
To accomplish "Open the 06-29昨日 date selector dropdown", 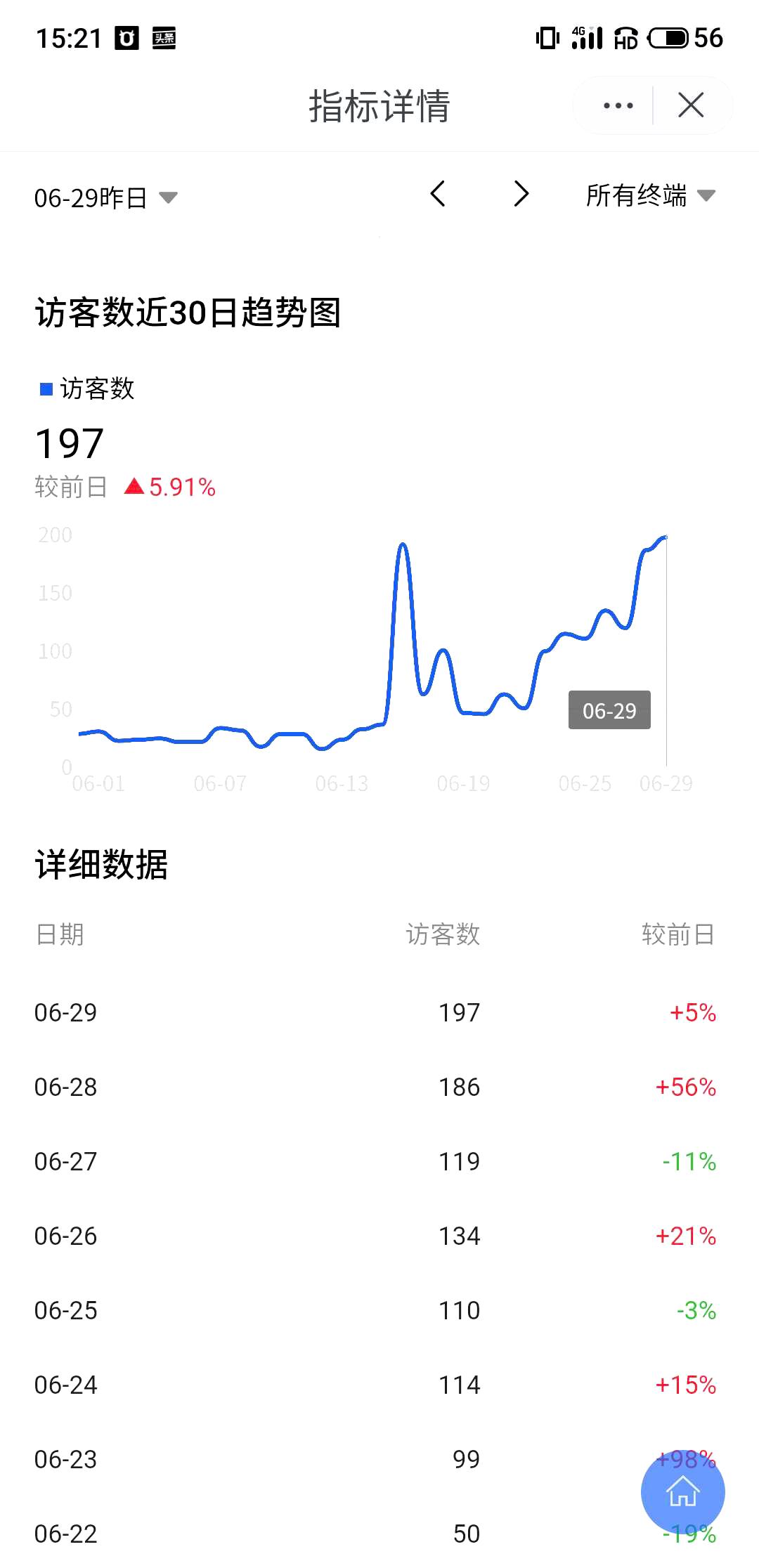I will 105,197.
